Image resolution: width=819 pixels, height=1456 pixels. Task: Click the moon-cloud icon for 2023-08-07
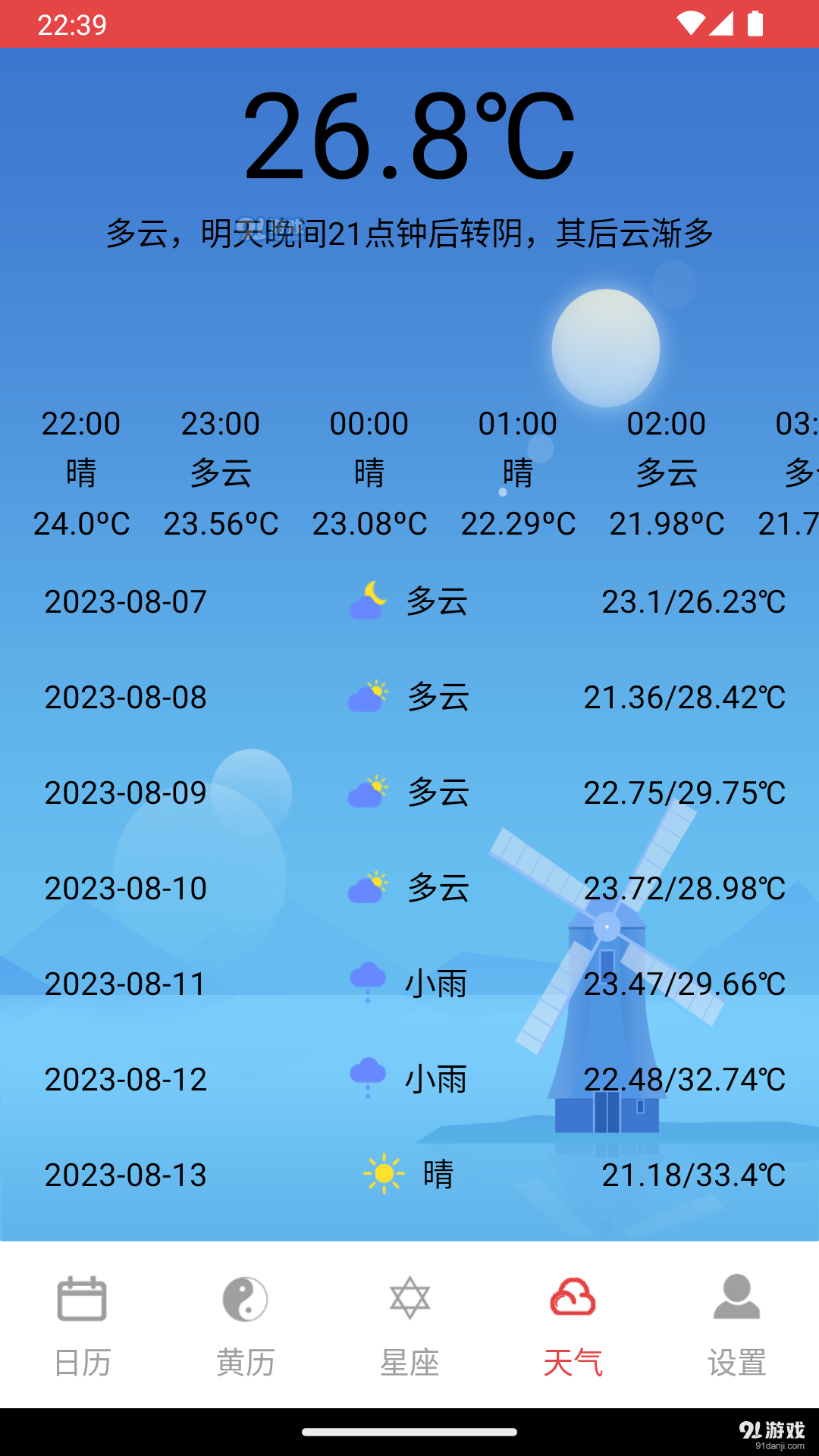point(367,599)
